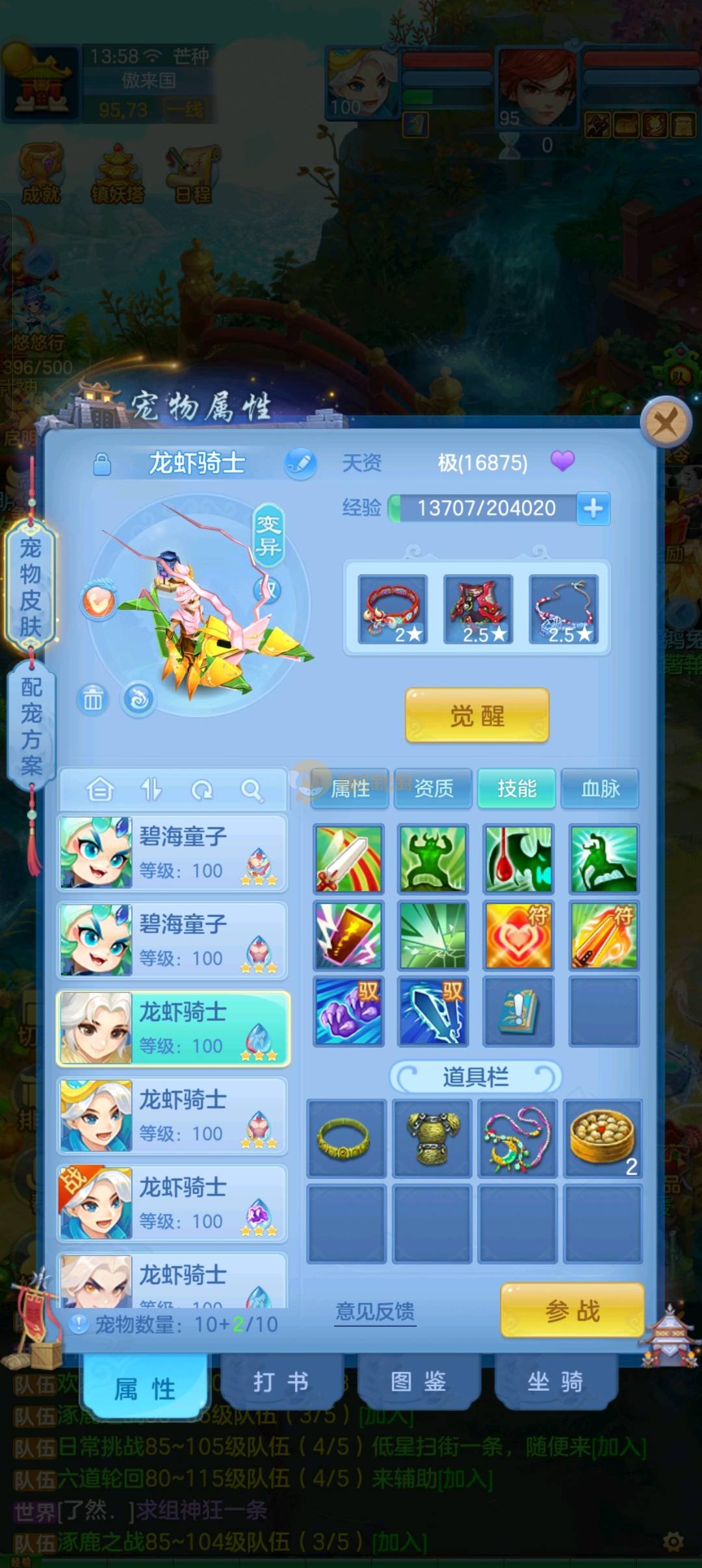Switch to the 打书 bottom tab
Viewport: 702px width, 1568px height.
pos(281,1382)
